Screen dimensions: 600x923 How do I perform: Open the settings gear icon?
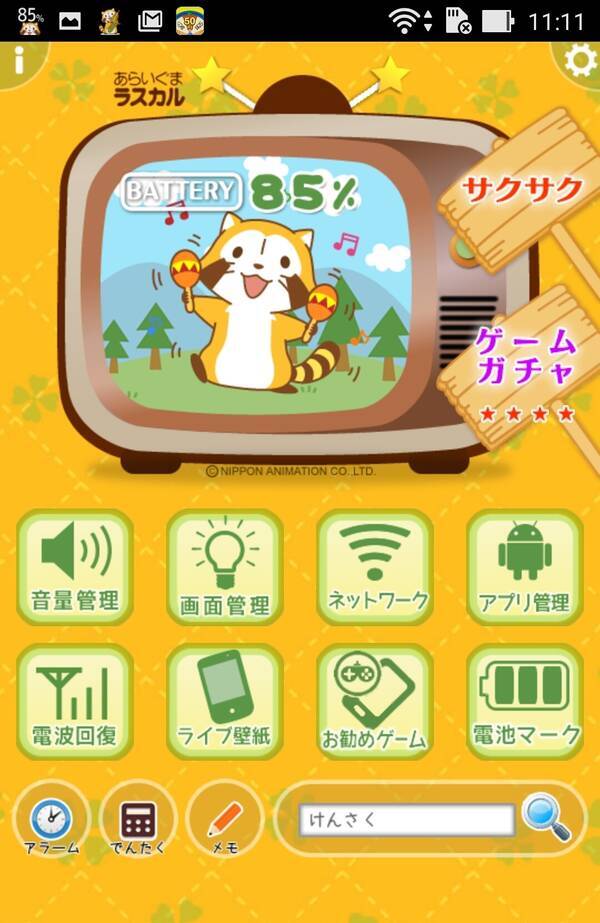tap(580, 61)
